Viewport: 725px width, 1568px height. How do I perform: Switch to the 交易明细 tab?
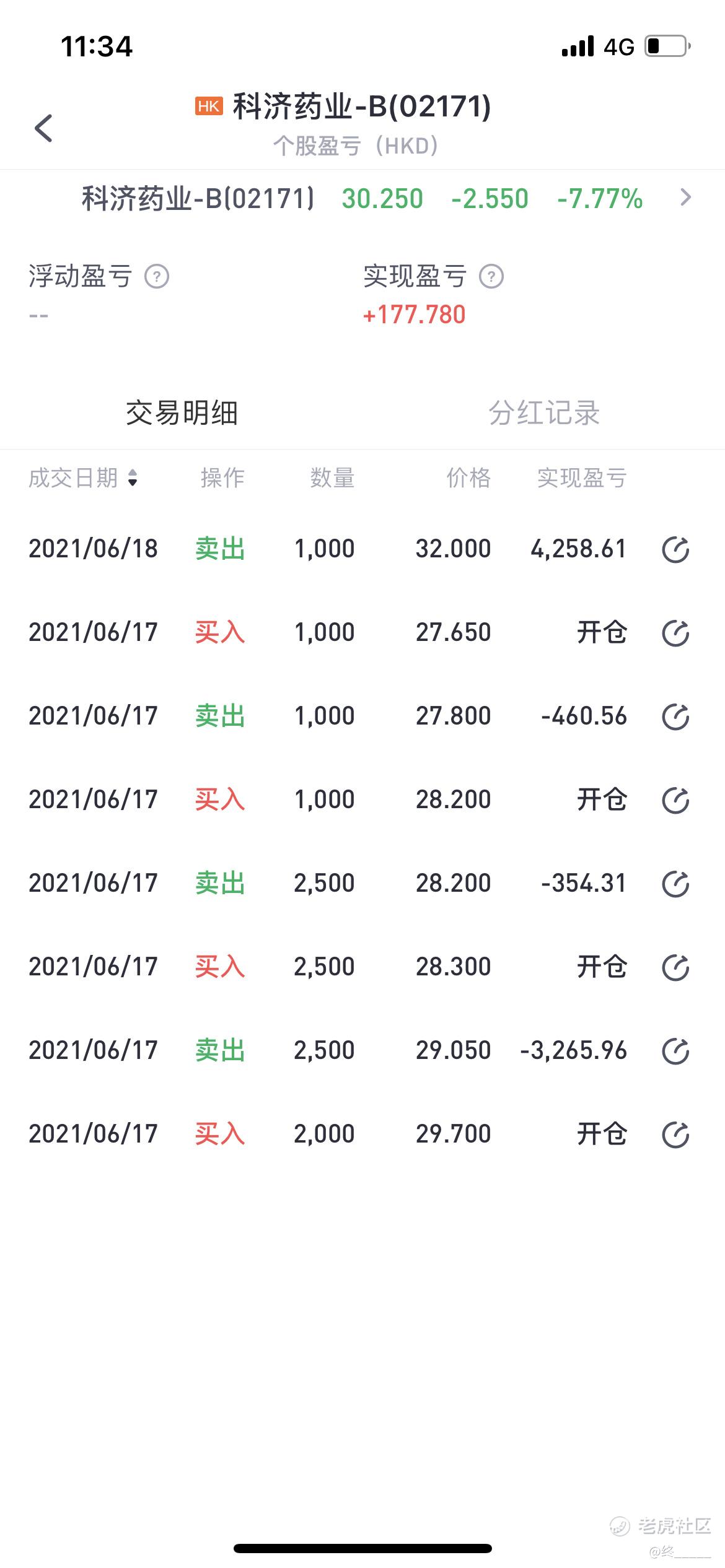182,413
